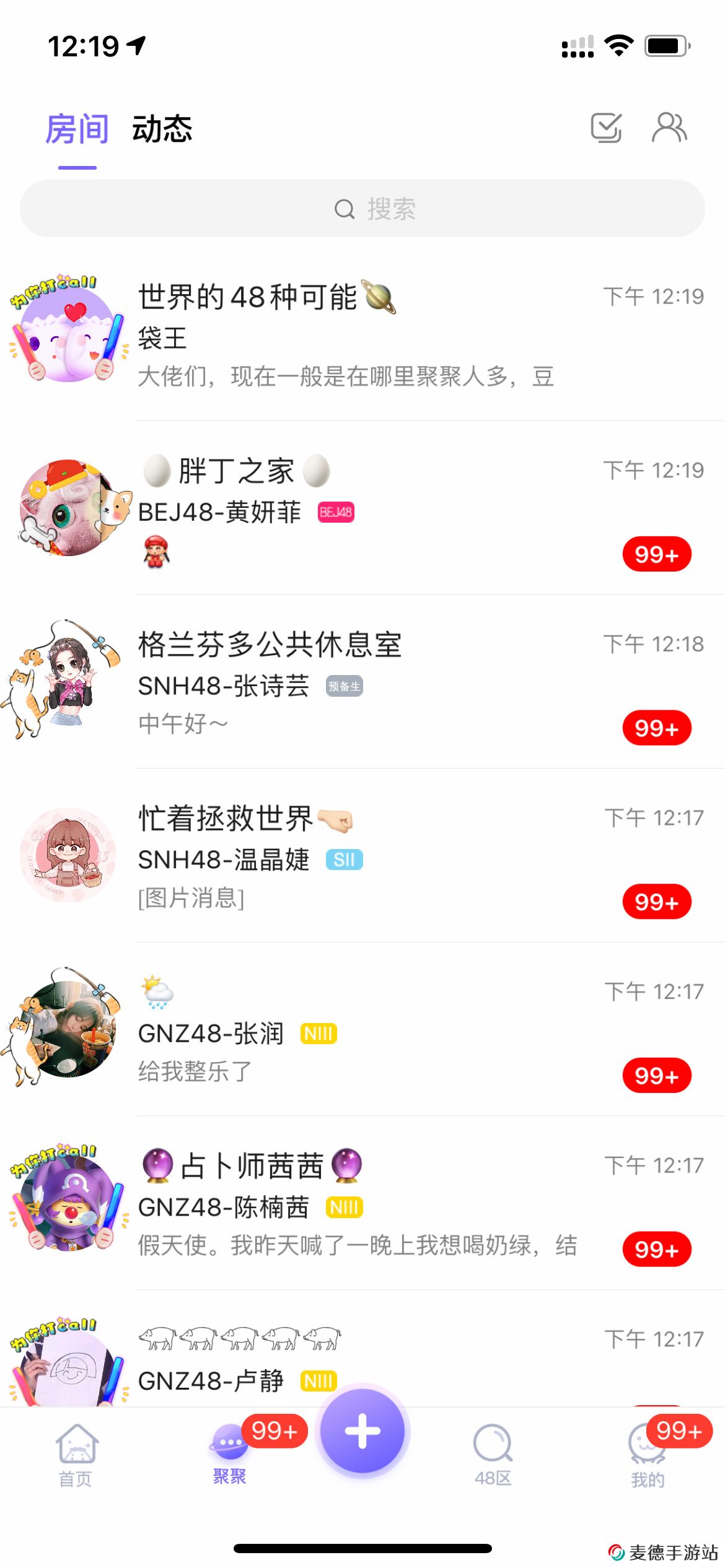Open the BEJ48 badge next to 黄妍菲
725x1568 pixels.
336,513
